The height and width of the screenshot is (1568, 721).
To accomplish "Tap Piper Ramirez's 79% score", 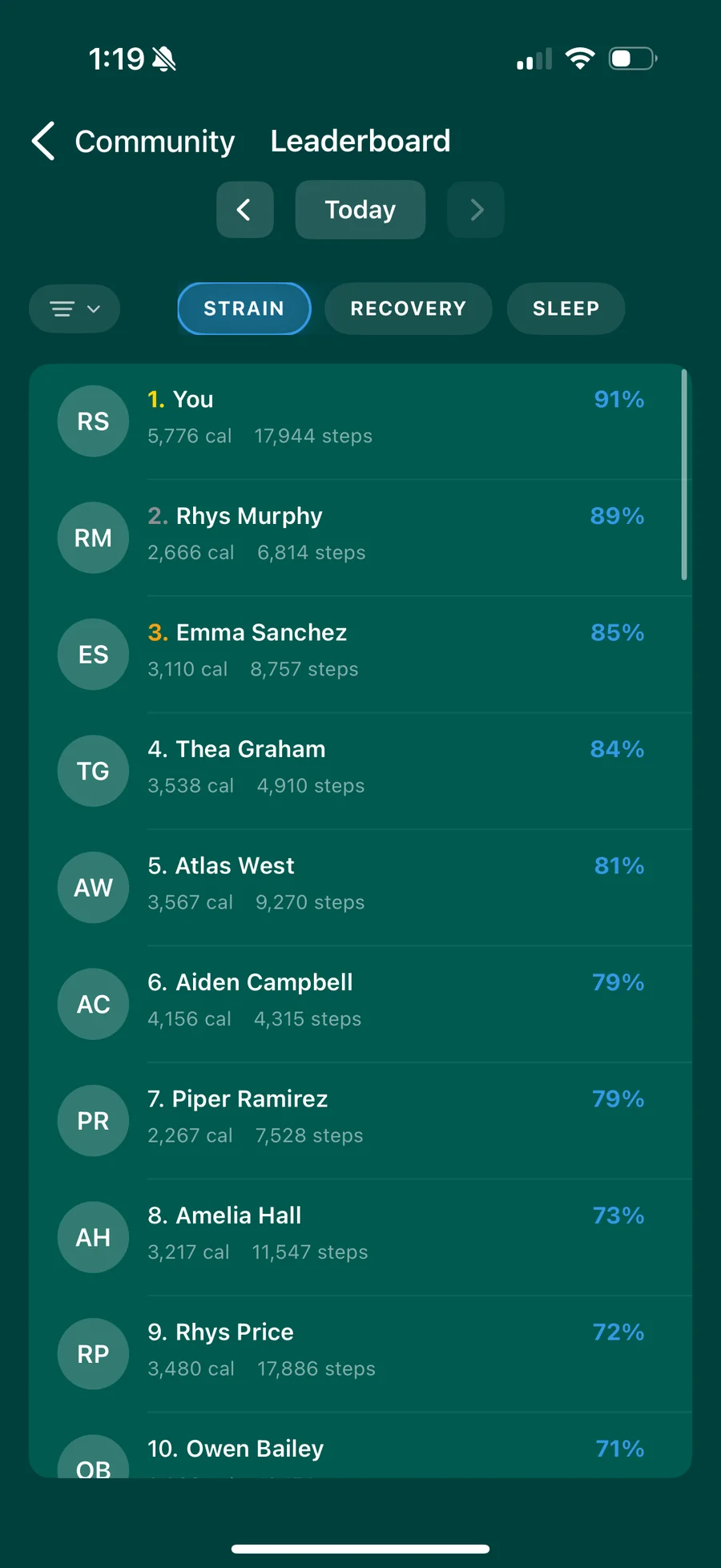I will tap(618, 1098).
